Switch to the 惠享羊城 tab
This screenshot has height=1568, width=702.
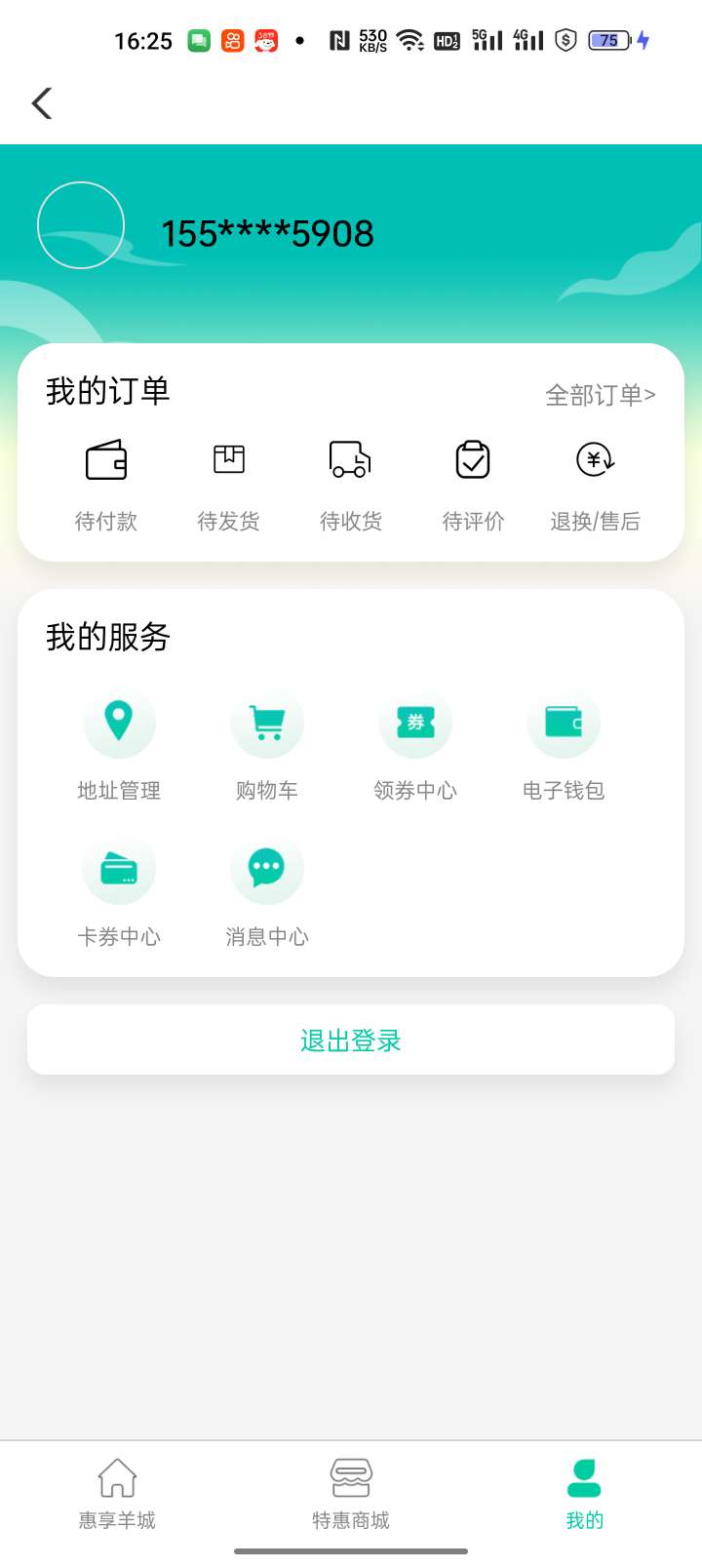coord(117,1494)
